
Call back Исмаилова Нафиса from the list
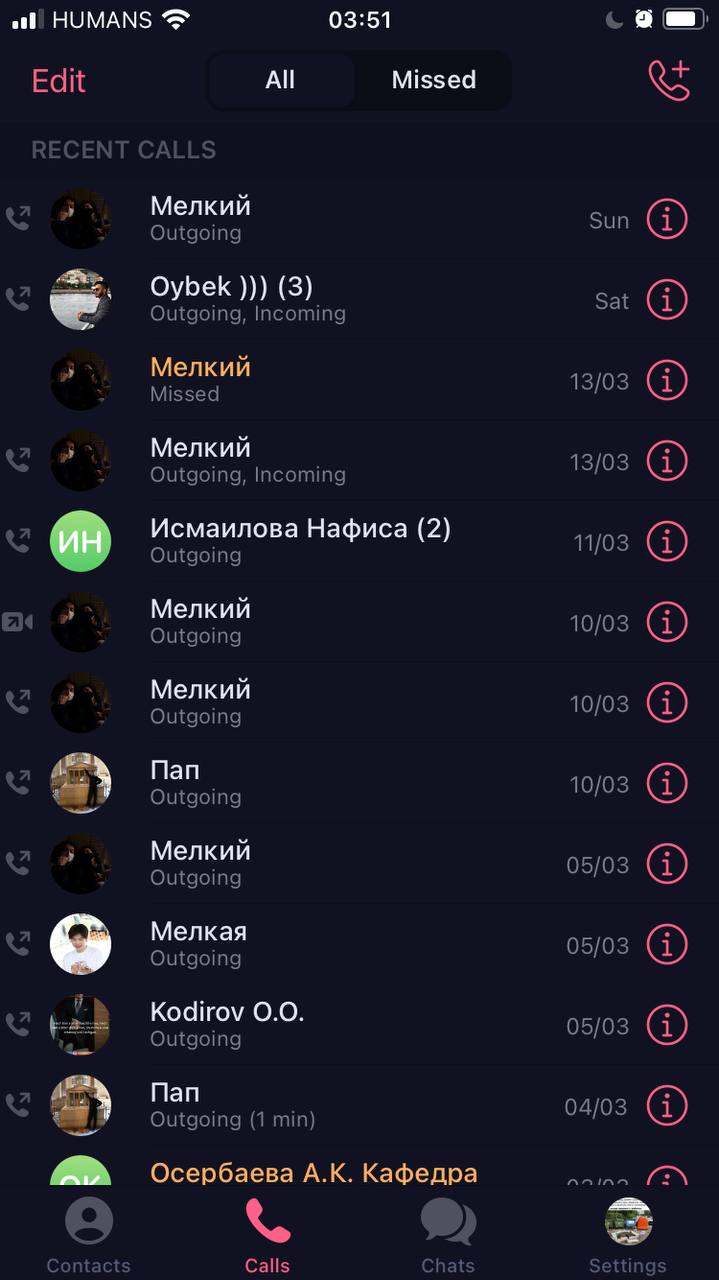pos(300,540)
